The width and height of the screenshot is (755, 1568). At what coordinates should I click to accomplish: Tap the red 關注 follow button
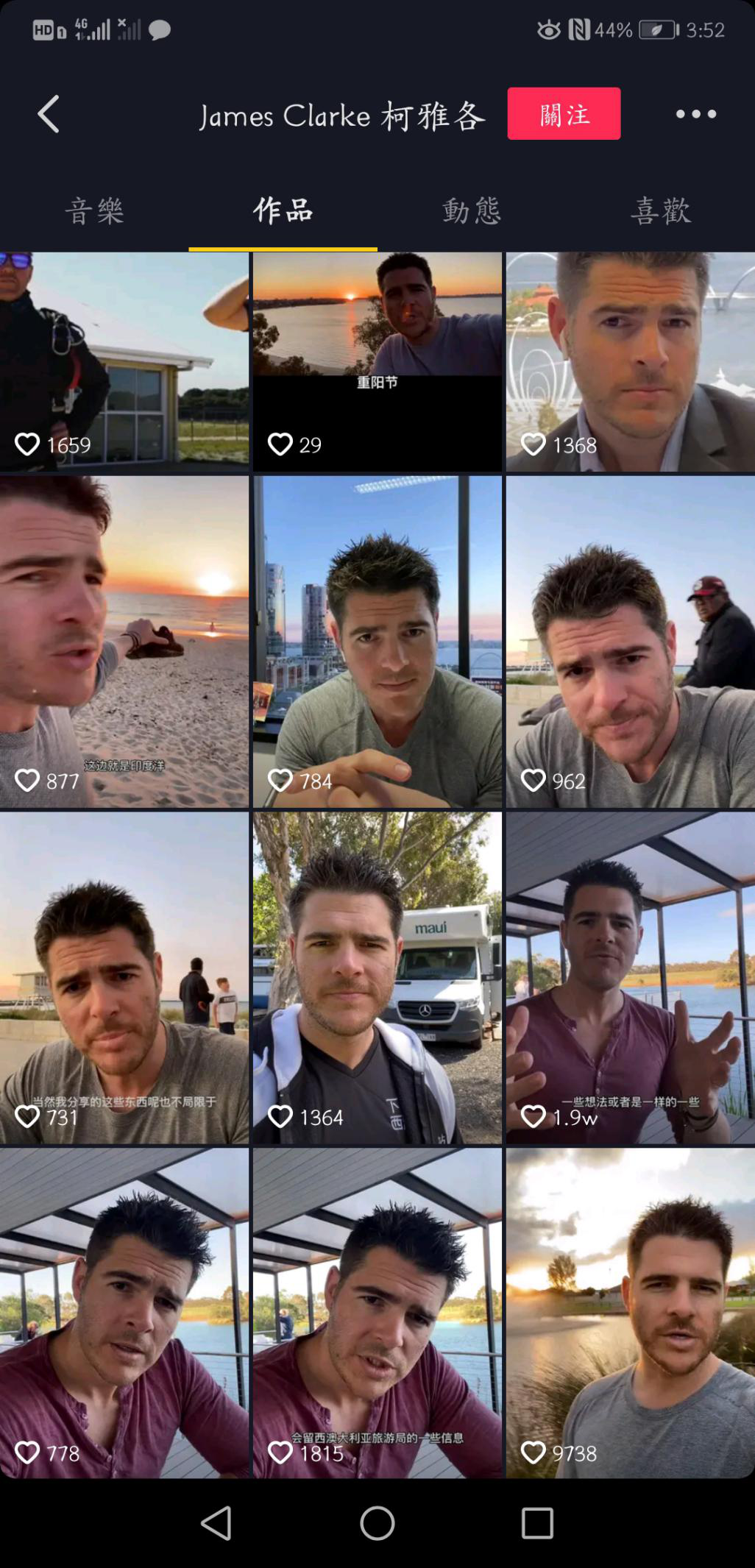click(564, 114)
